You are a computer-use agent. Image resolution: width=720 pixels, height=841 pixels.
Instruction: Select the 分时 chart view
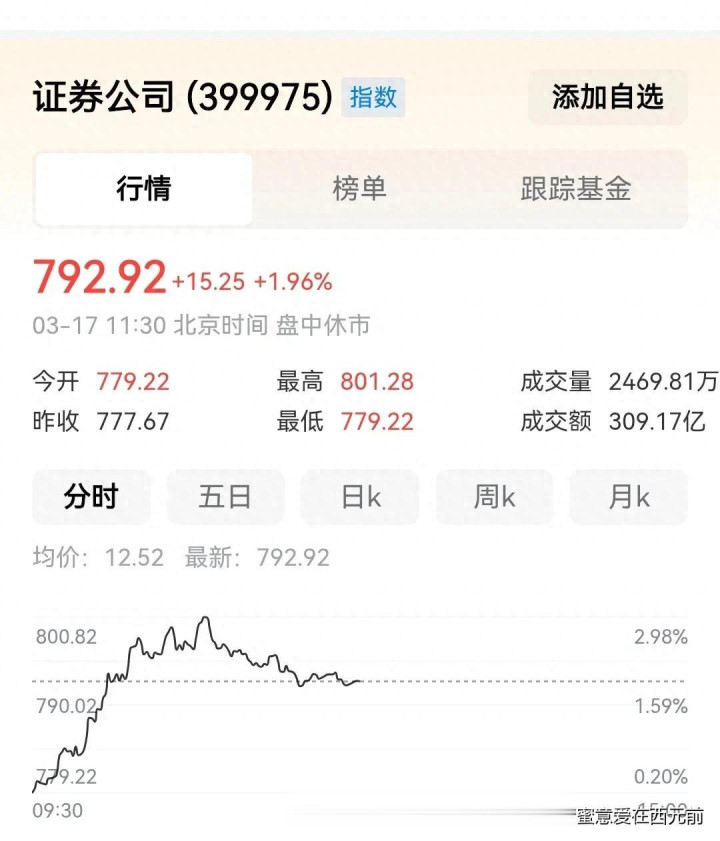tap(91, 497)
